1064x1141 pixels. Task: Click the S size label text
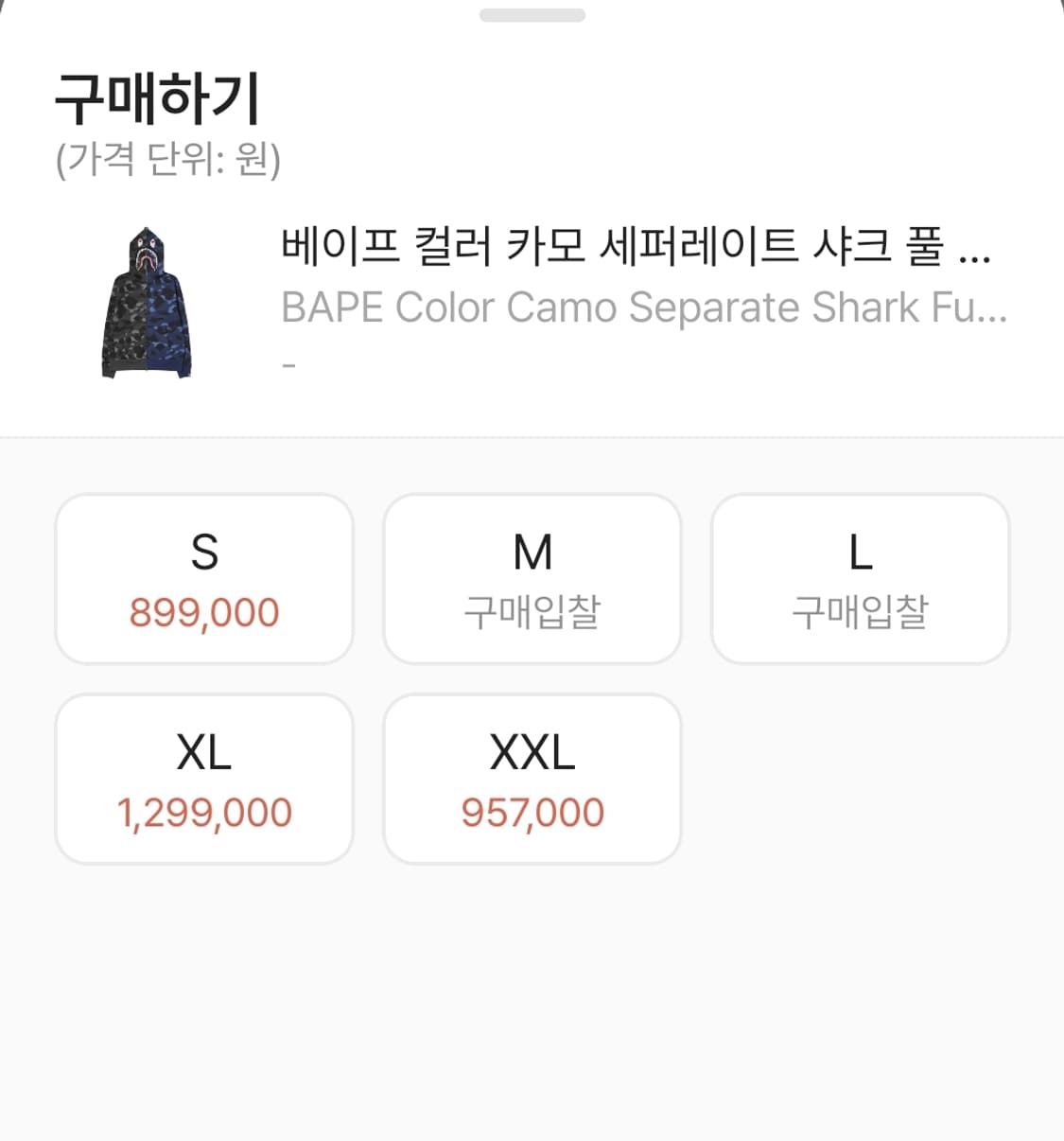204,553
